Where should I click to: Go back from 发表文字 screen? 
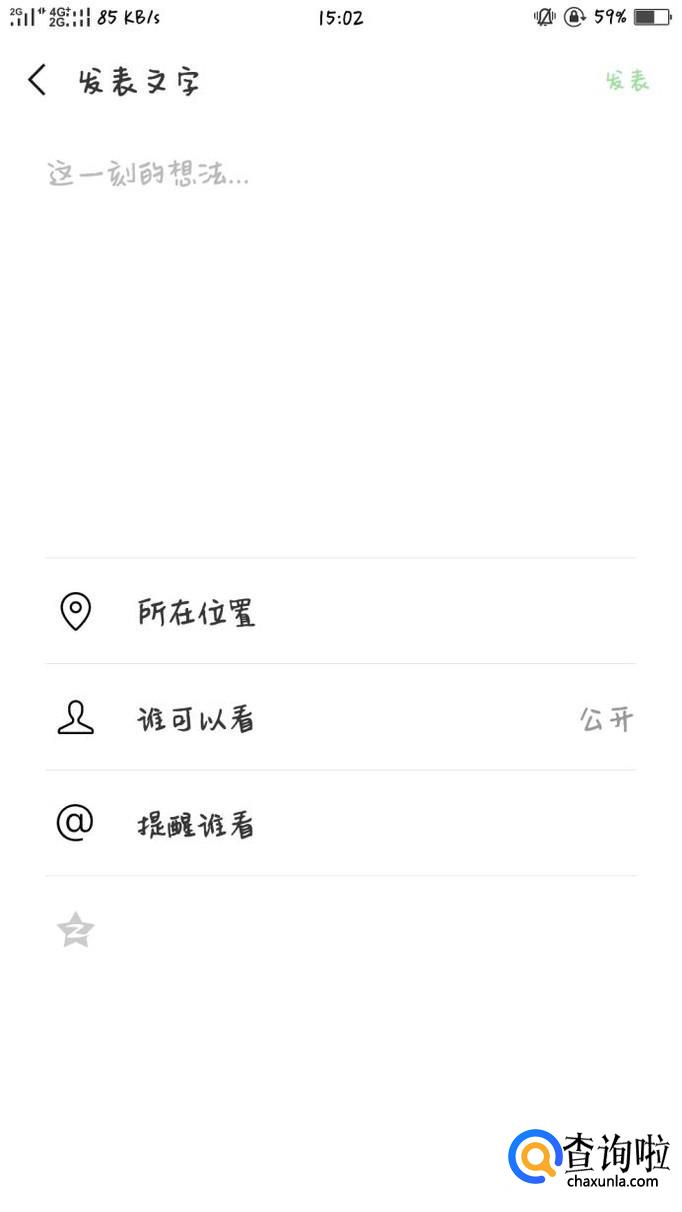(38, 80)
